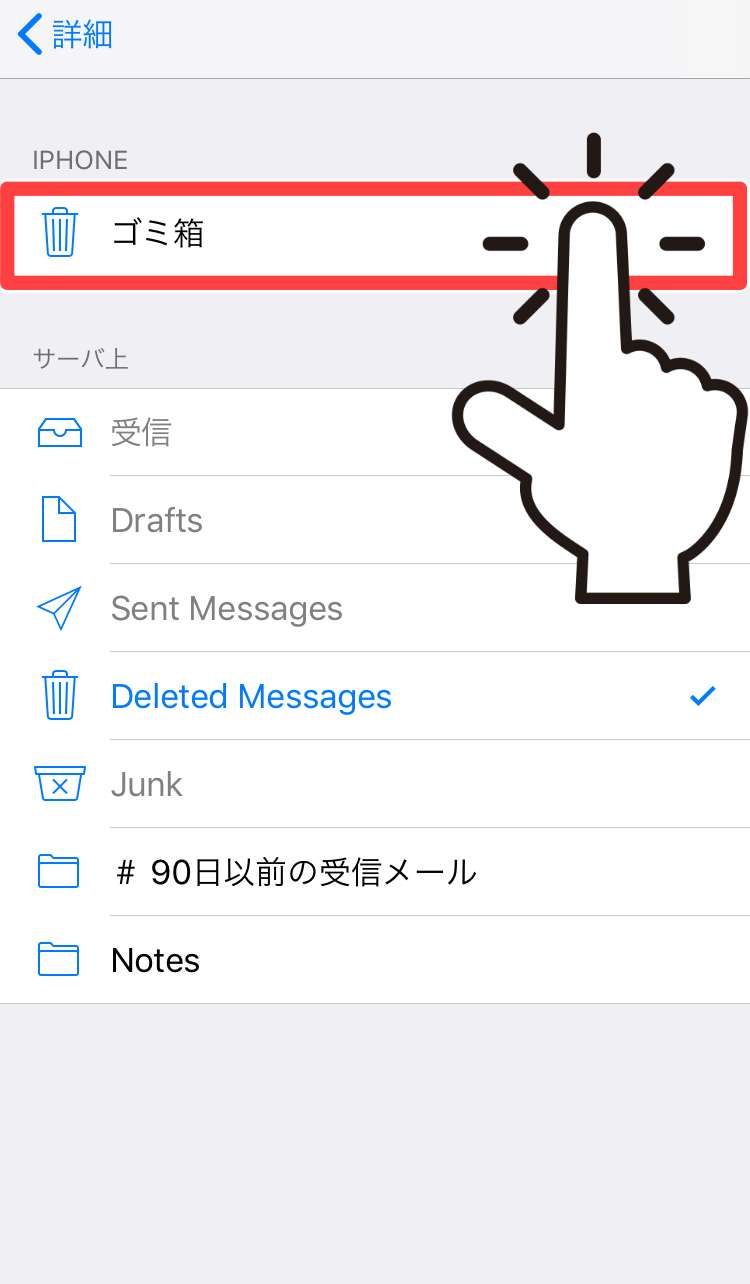Screen dimensions: 750x1284
Task: Select the Notes folder
Action: coord(156,961)
